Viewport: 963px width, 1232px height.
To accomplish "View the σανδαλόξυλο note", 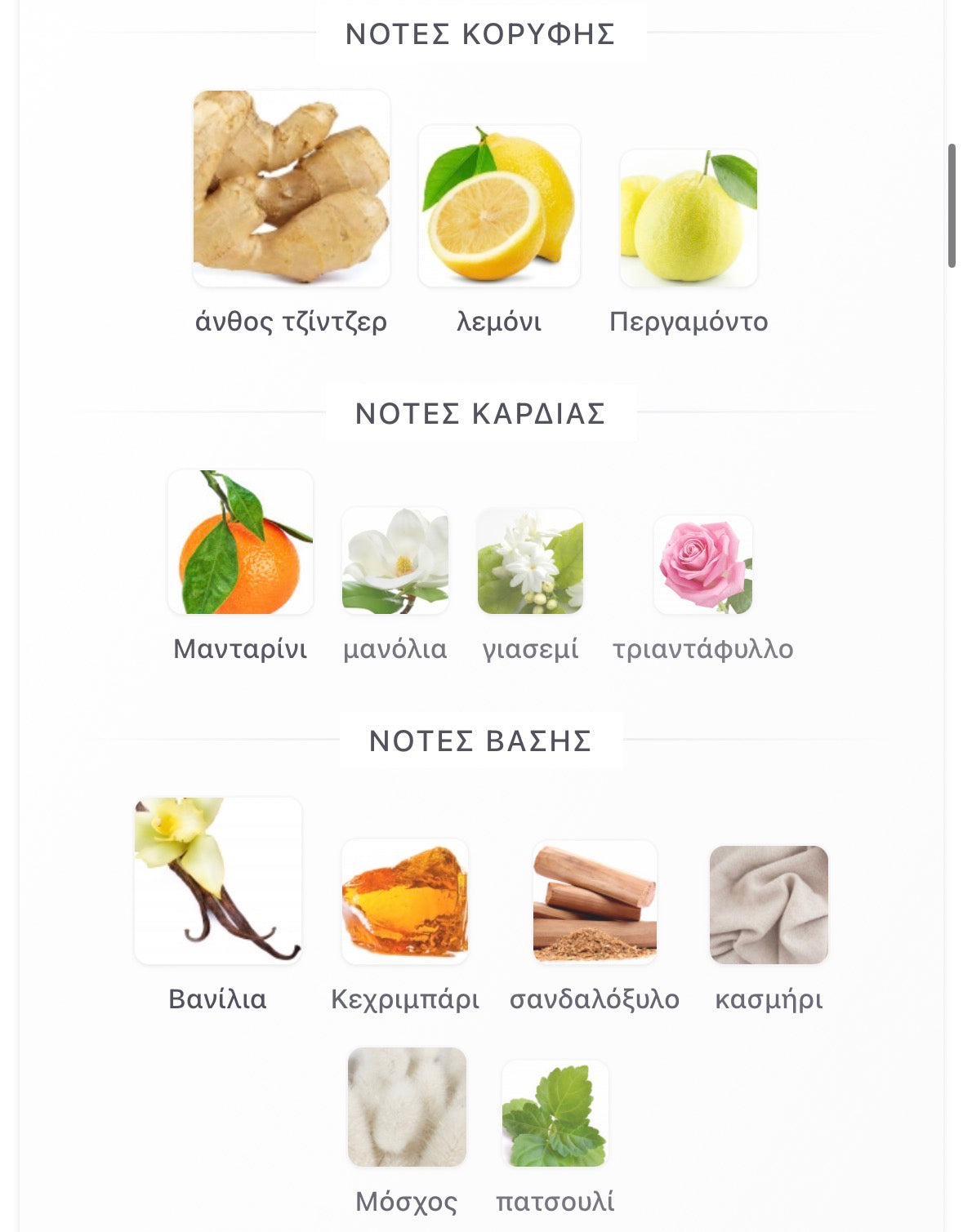I will pyautogui.click(x=595, y=902).
